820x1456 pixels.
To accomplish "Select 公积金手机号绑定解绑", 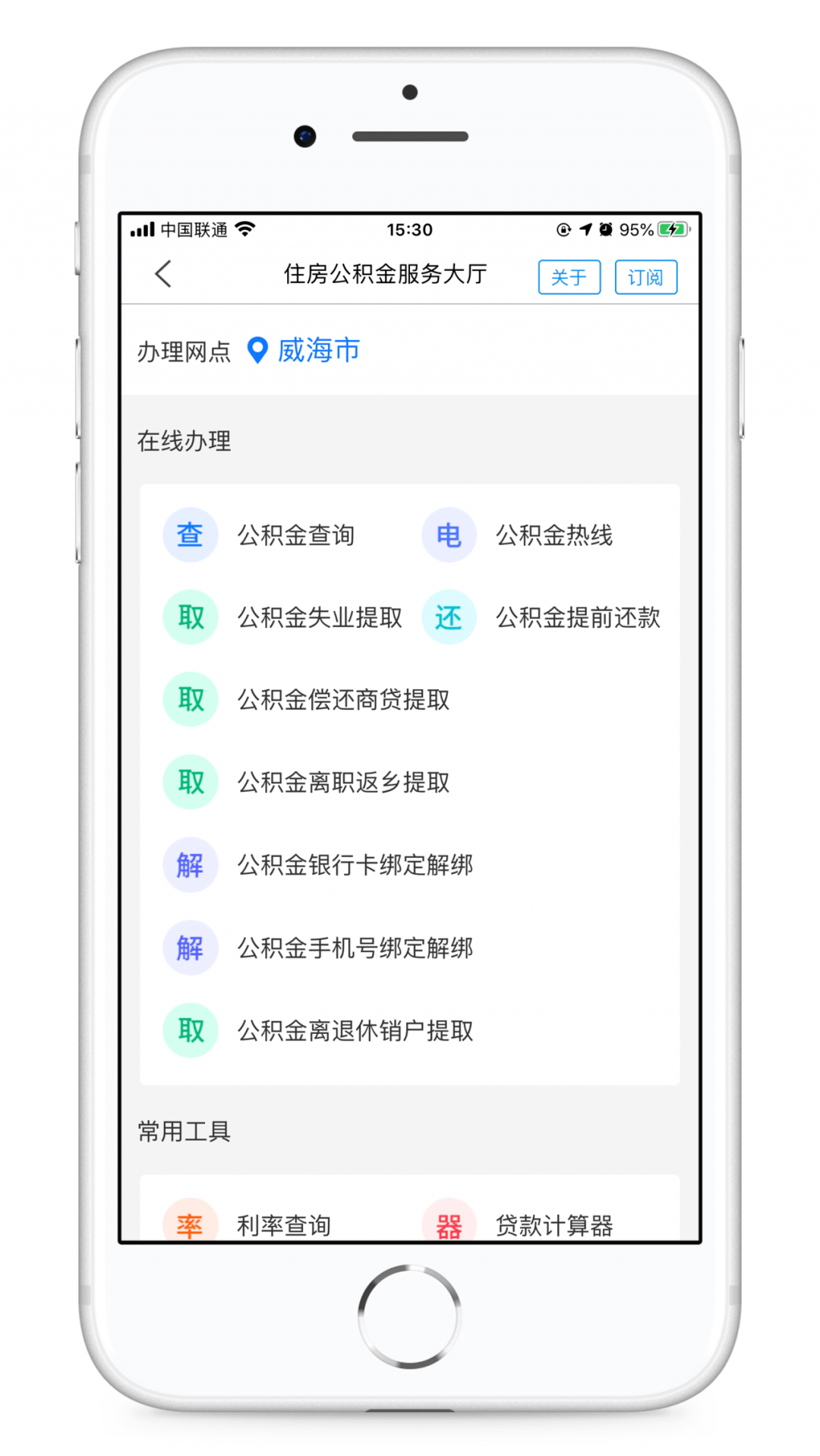I will (x=319, y=947).
